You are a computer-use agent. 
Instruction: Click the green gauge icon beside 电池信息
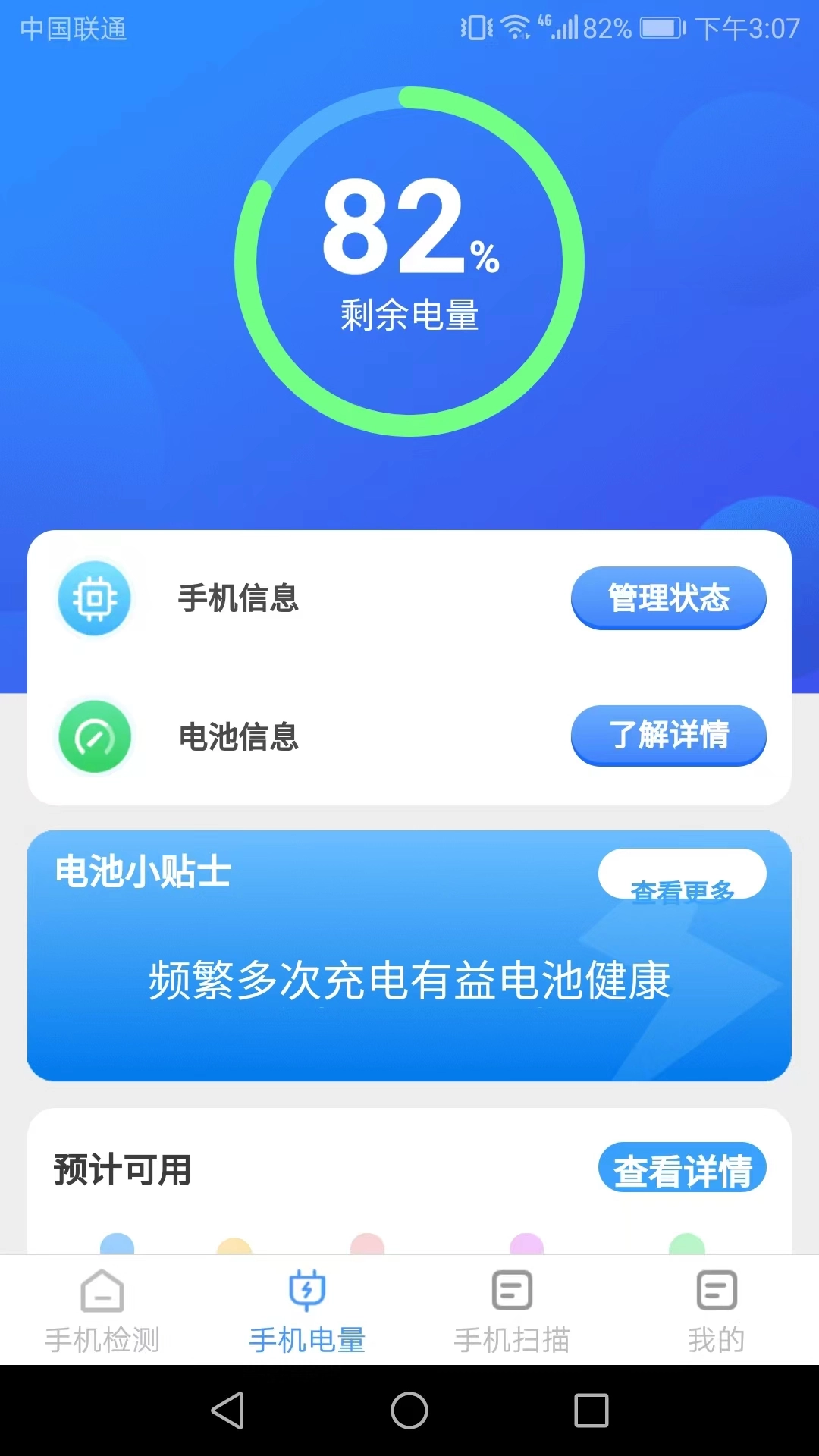[94, 736]
